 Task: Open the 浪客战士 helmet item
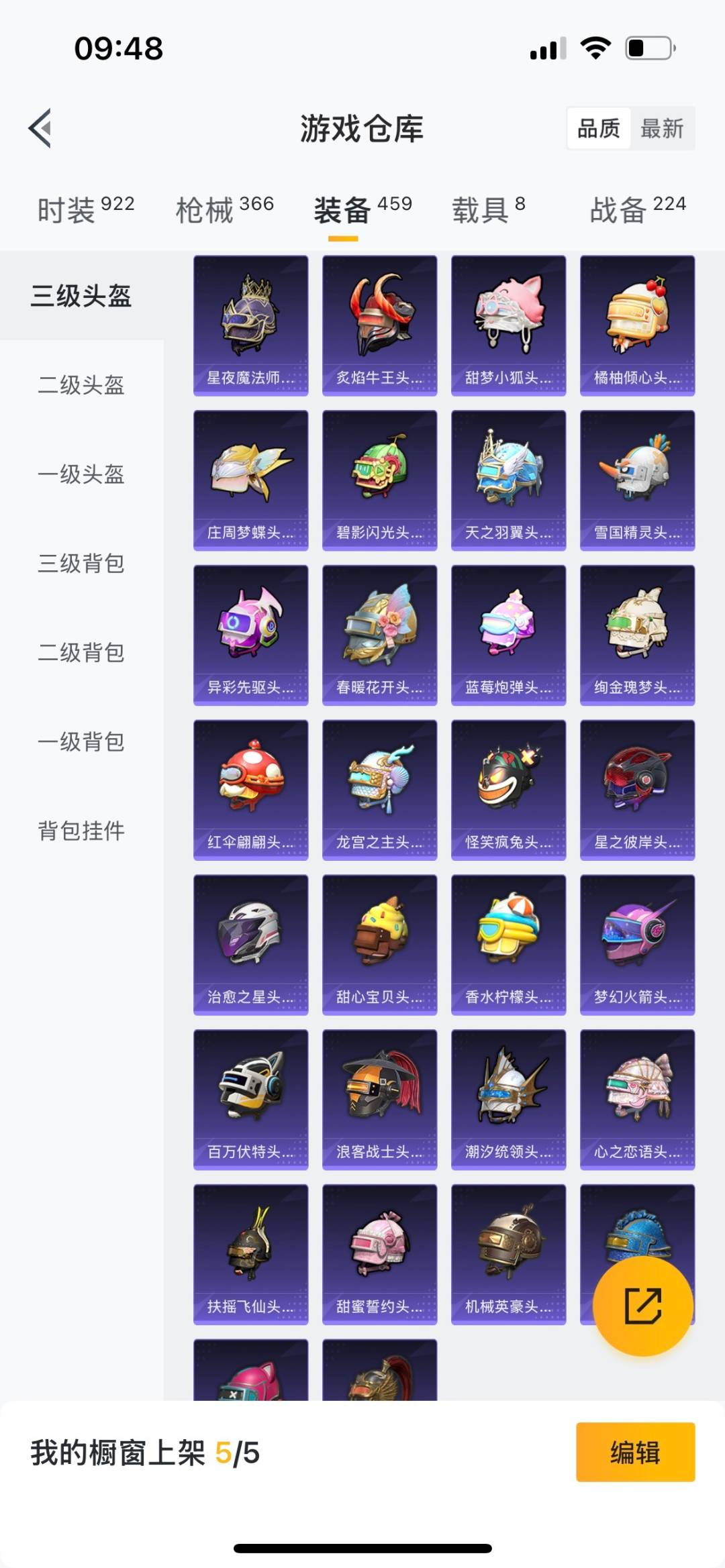pos(379,1100)
